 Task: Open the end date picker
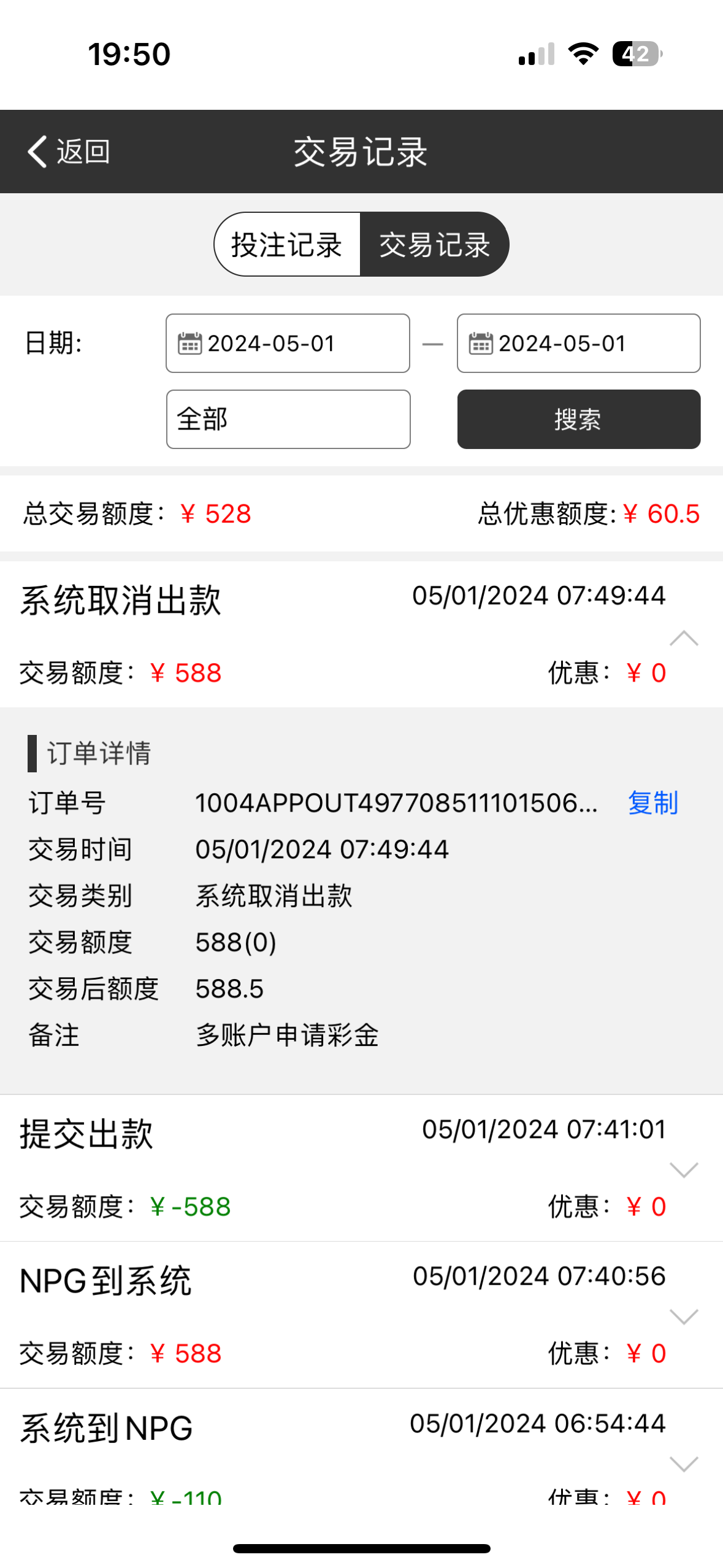pyautogui.click(x=578, y=344)
